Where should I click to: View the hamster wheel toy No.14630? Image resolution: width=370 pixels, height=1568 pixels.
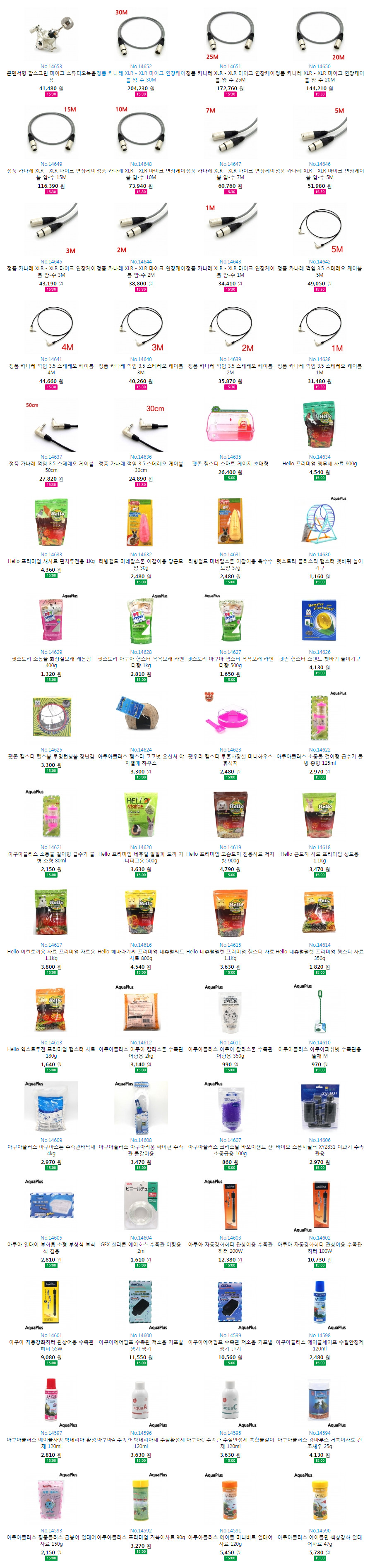(320, 522)
